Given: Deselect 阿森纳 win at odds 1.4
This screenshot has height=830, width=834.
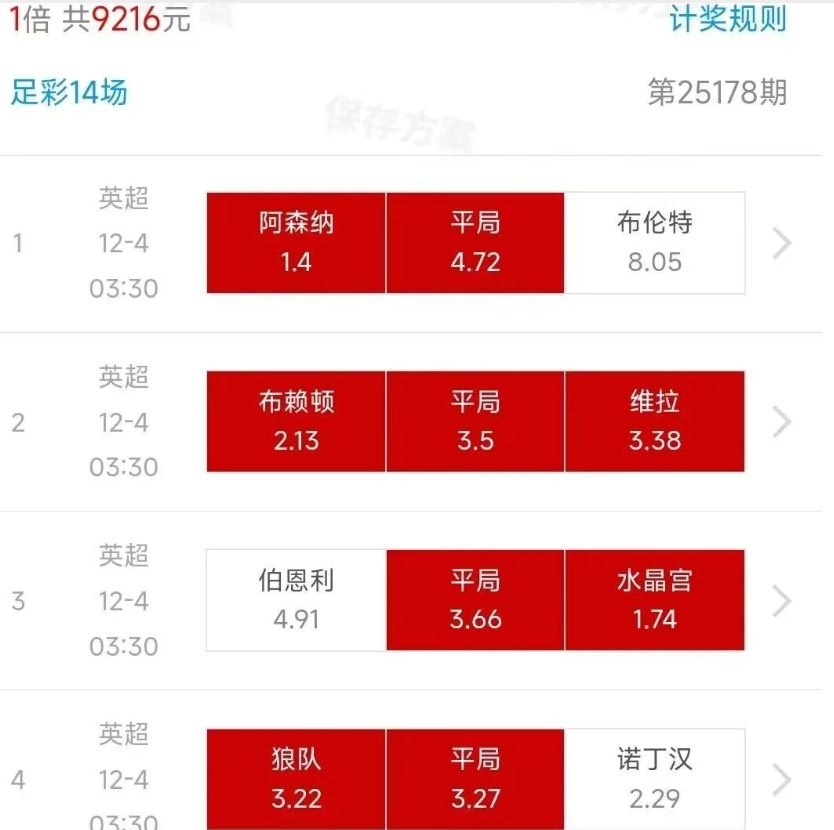Looking at the screenshot, I should 296,243.
